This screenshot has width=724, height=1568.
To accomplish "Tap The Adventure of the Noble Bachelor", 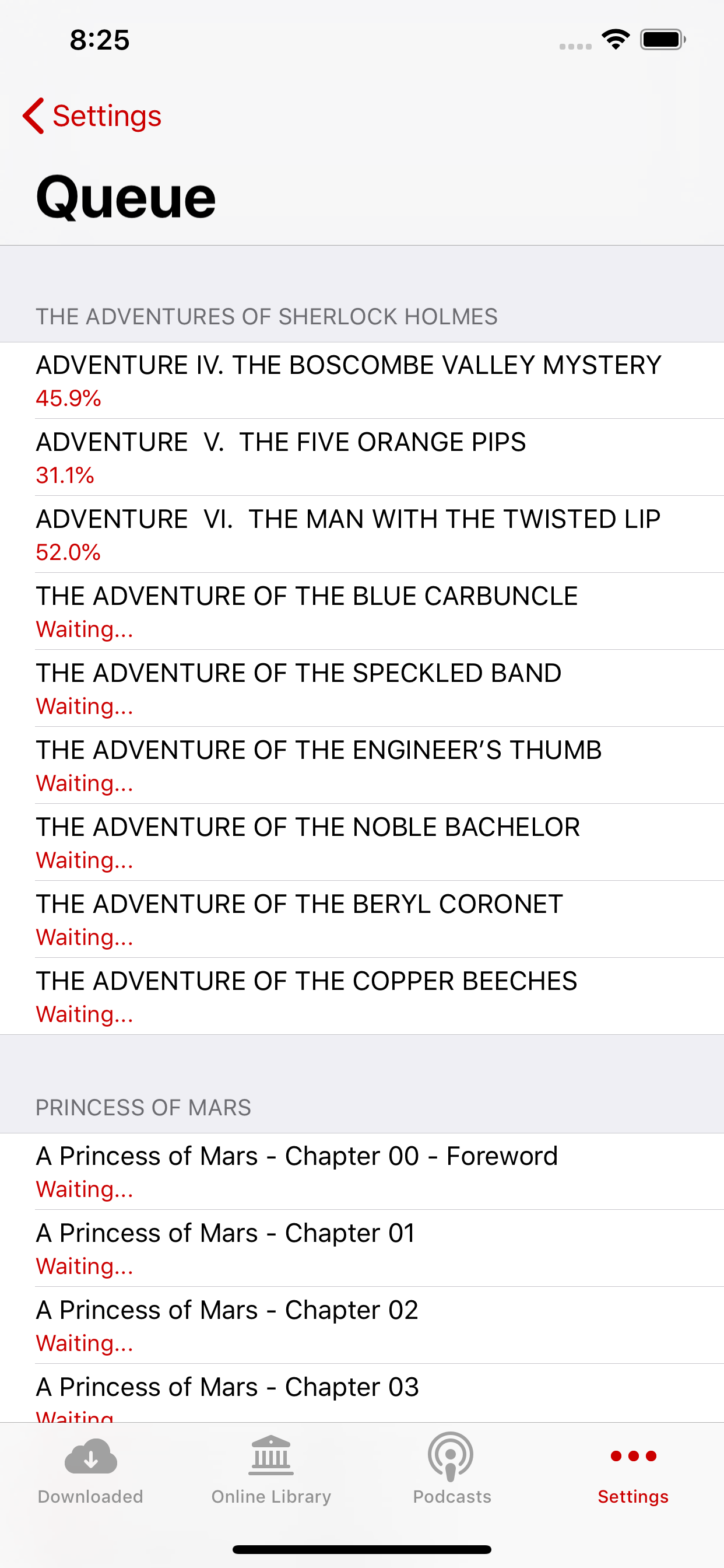I will (361, 842).
